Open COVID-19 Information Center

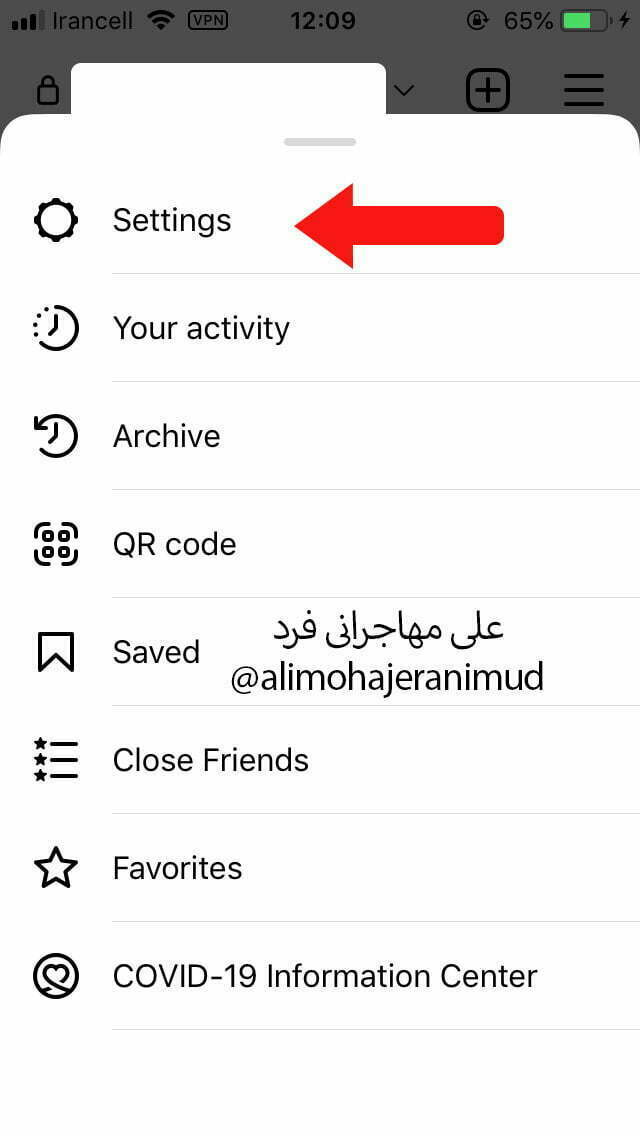(324, 976)
